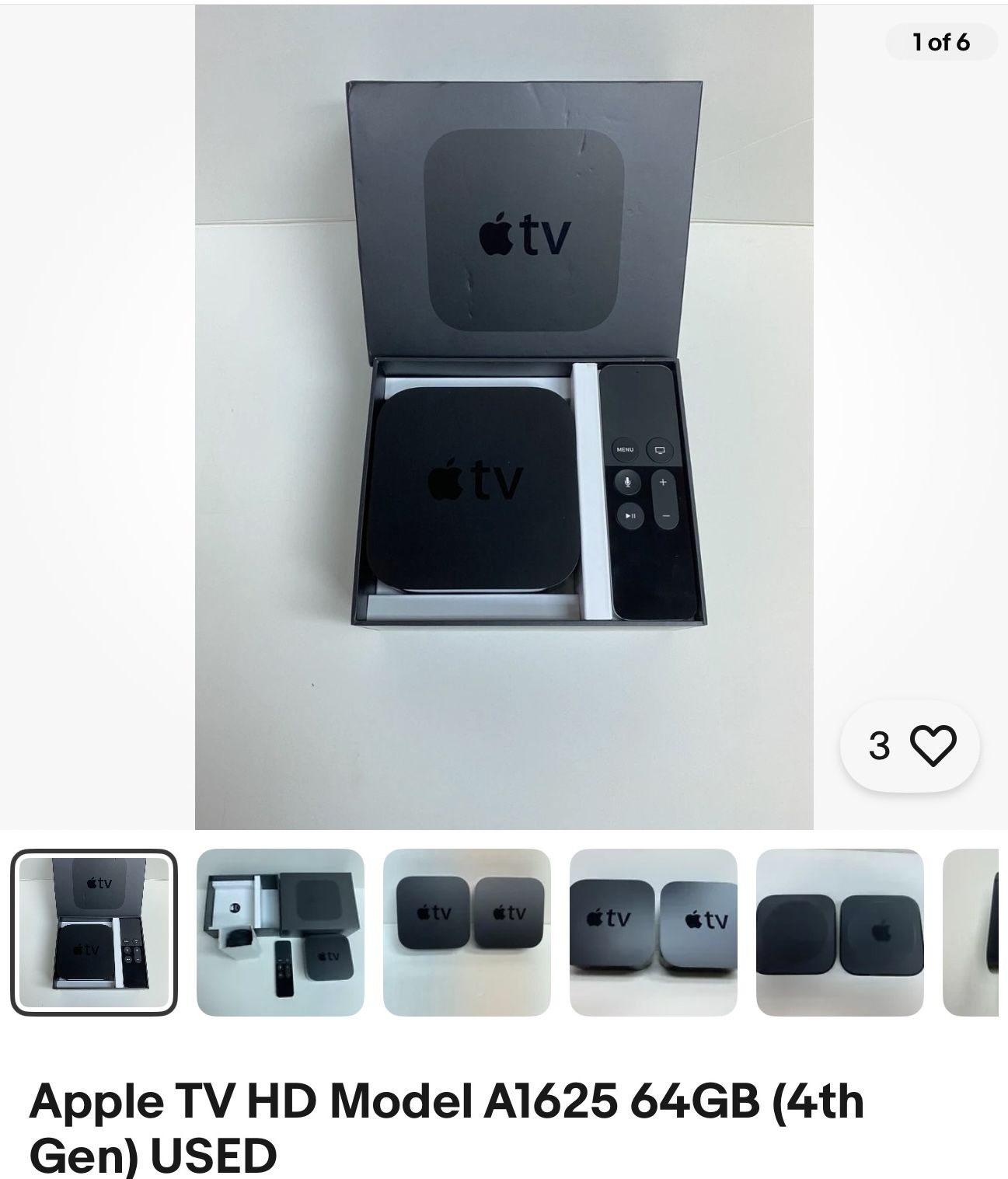Show fourth thumbnail of angled Apple TVs
This screenshot has width=1008, height=1179.
click(654, 932)
